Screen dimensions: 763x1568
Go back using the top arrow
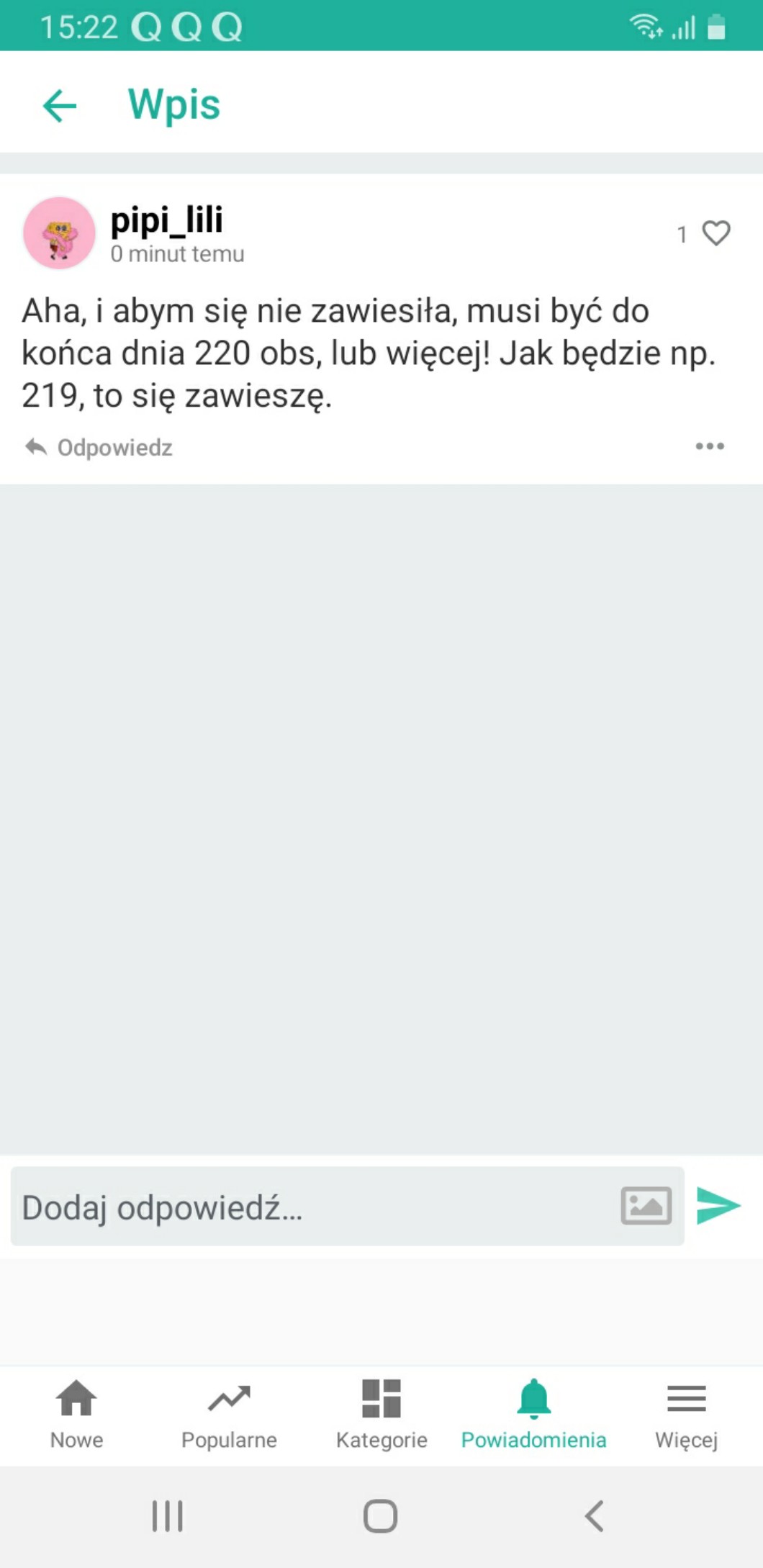pos(60,106)
